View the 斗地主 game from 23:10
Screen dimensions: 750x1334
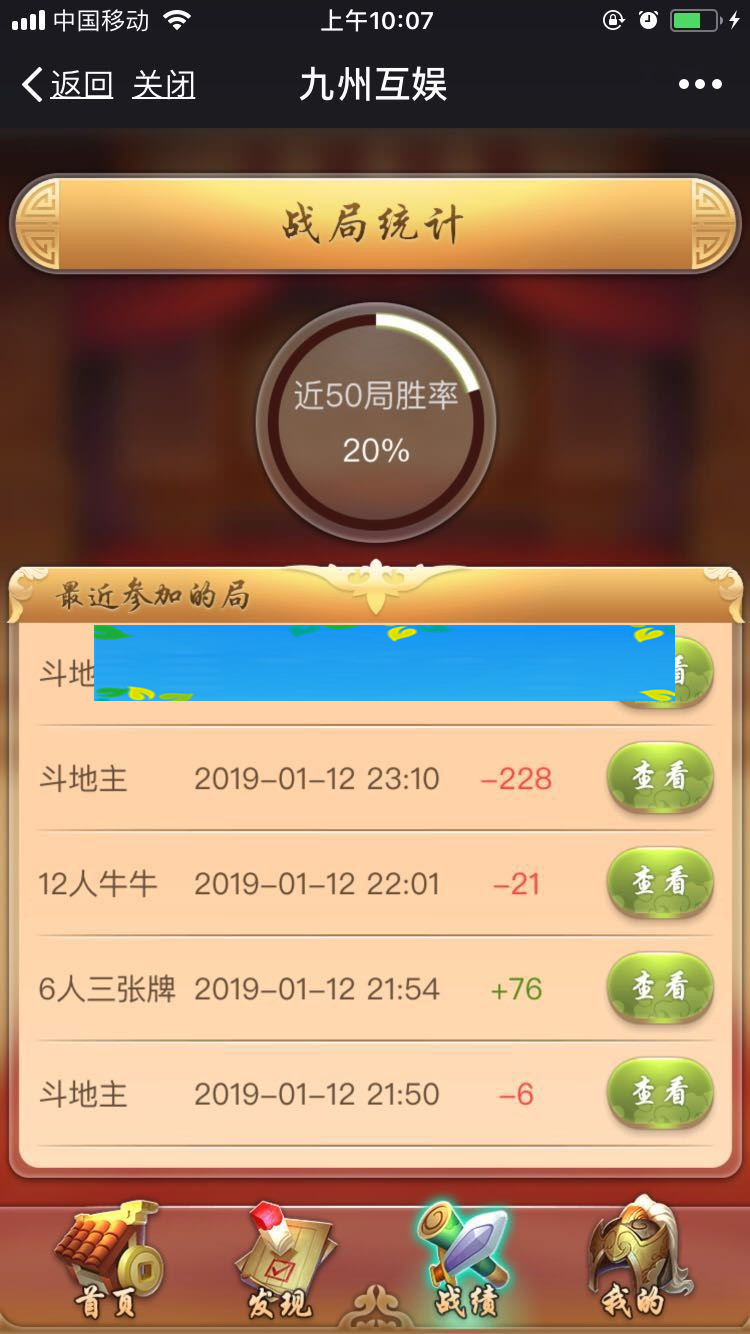tap(659, 779)
